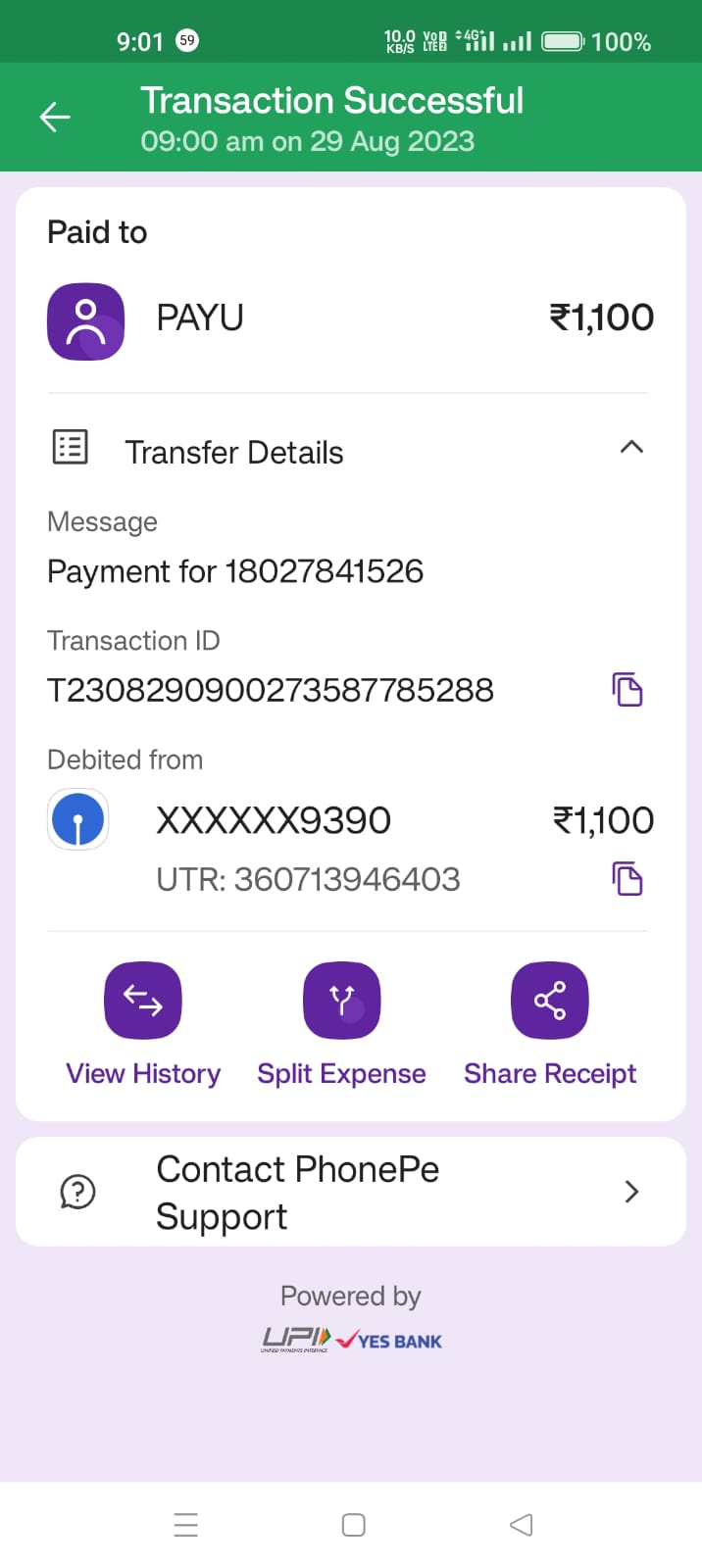Collapse the Transfer Details section
Image resolution: width=702 pixels, height=1568 pixels.
point(631,448)
